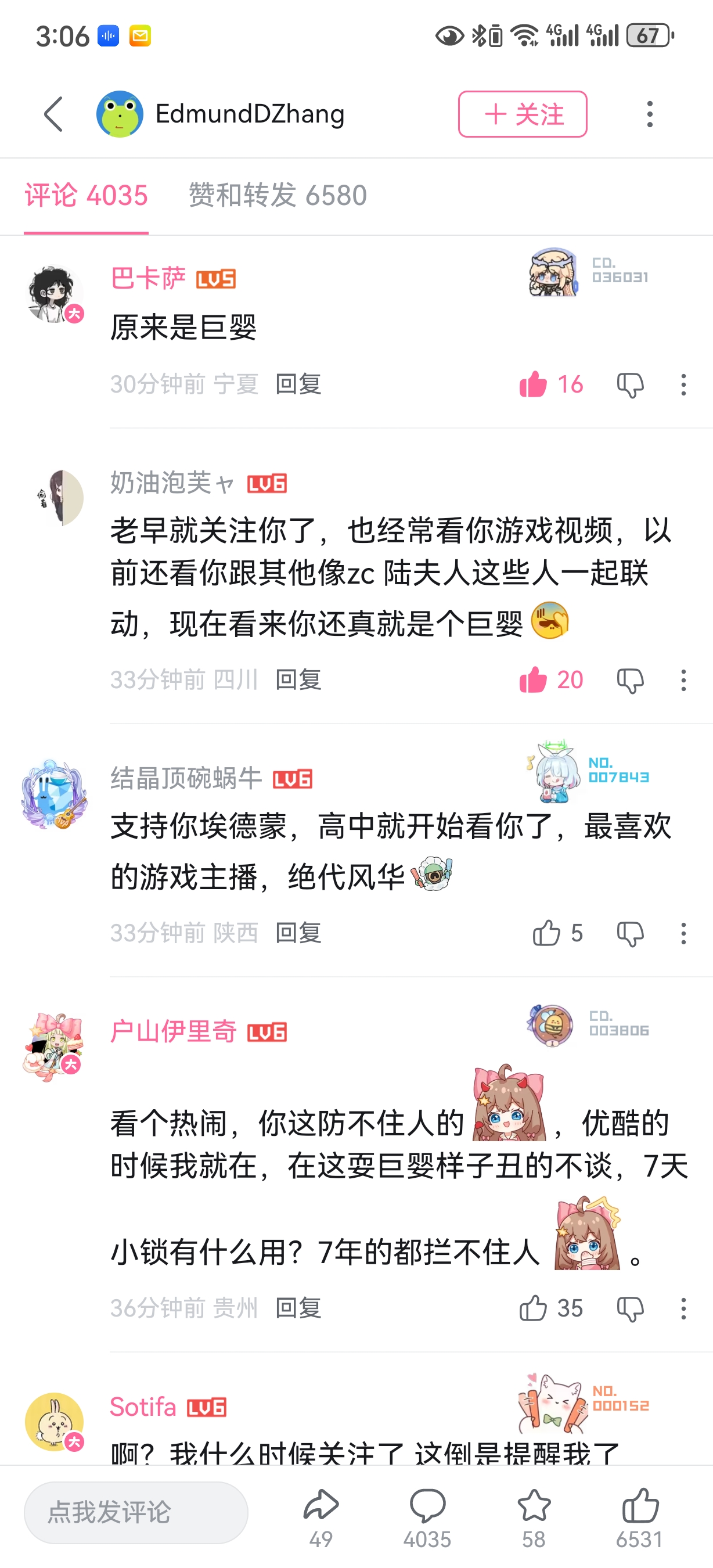Image resolution: width=713 pixels, height=1568 pixels.
Task: Open EdmundDZhang's profile from the header avatar
Action: (x=120, y=114)
